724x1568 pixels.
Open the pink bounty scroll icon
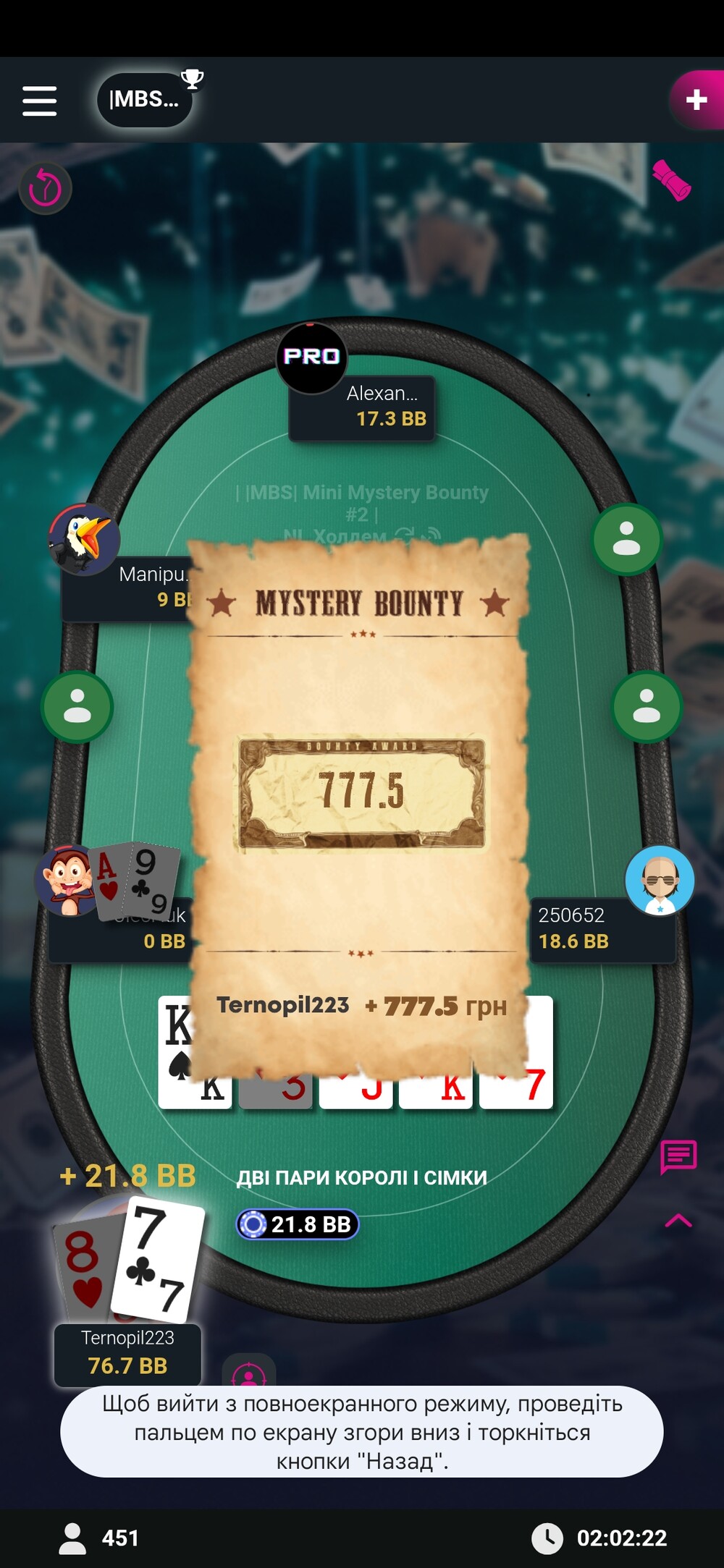[x=672, y=180]
